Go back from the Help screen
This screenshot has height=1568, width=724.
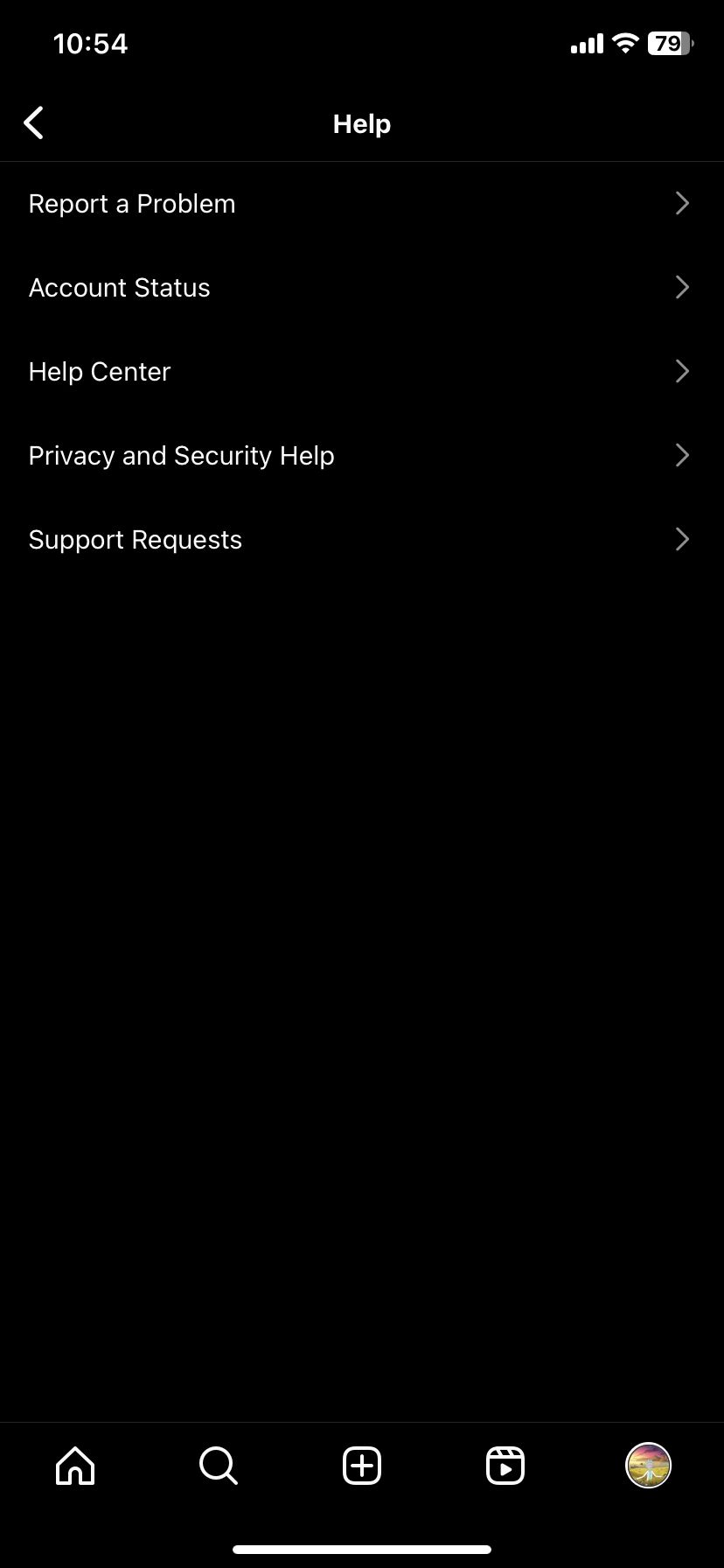(34, 123)
